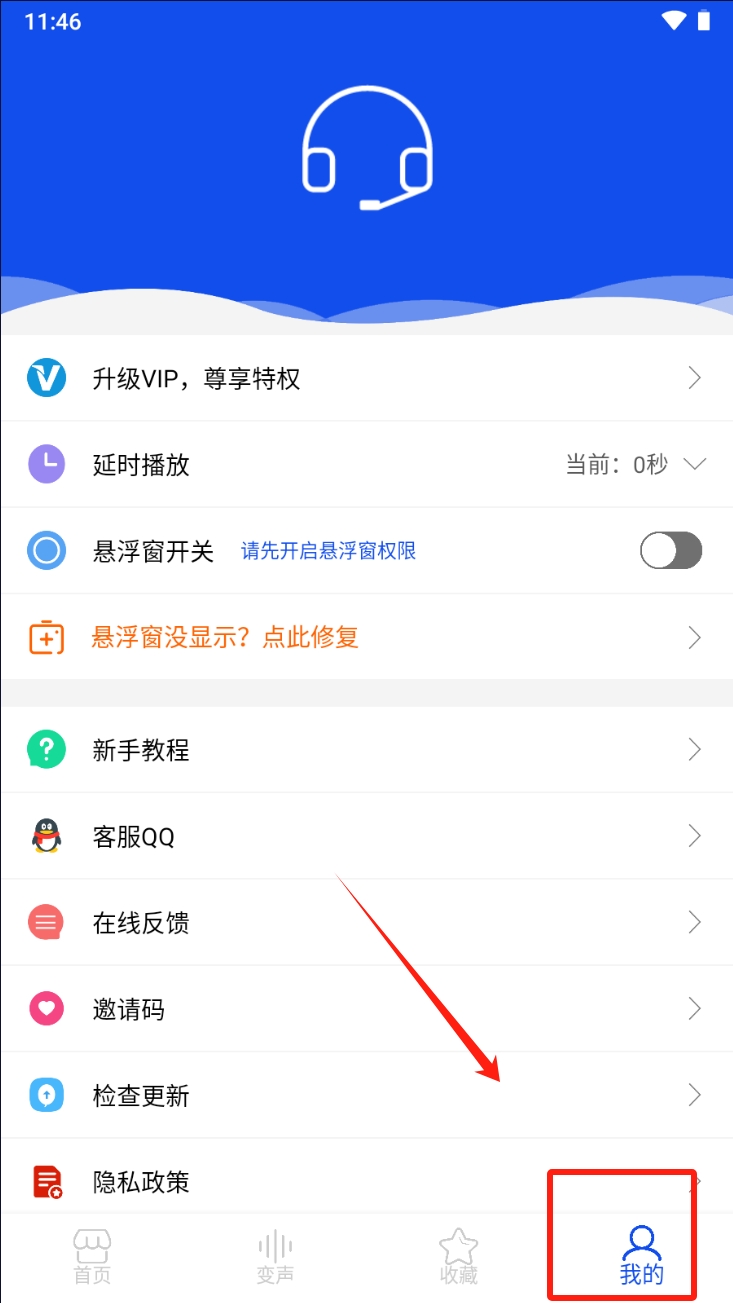Open the 客服QQ row
The width and height of the screenshot is (733, 1303).
pos(366,836)
